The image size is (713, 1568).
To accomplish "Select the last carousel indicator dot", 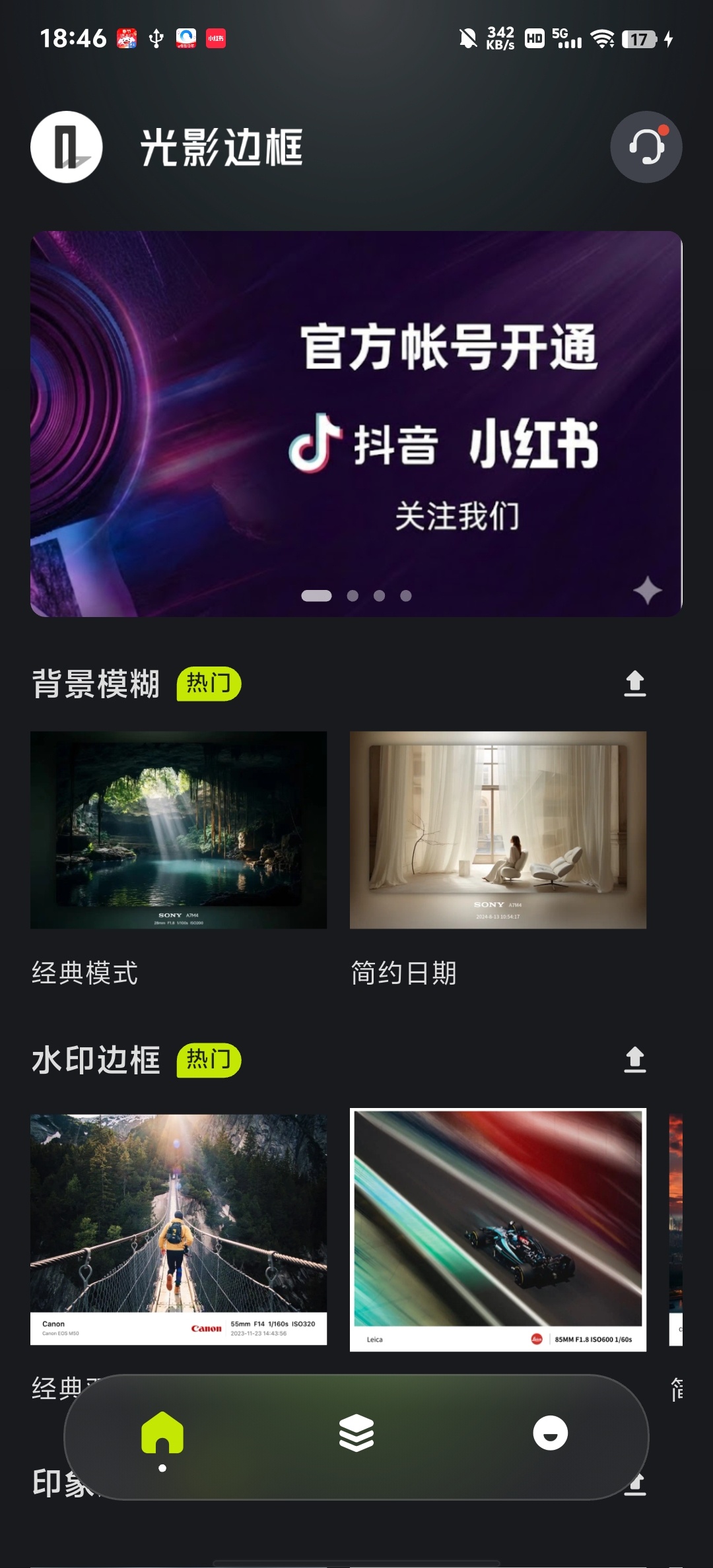I will click(x=405, y=595).
